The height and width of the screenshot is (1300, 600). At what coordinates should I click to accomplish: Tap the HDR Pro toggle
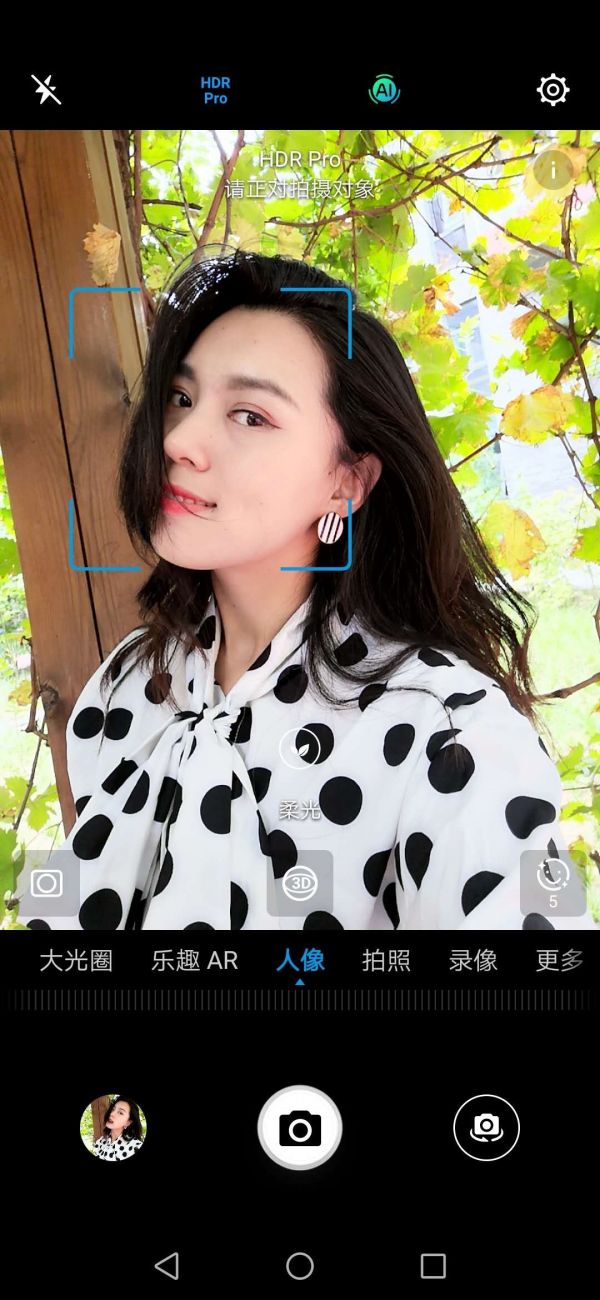tap(215, 91)
